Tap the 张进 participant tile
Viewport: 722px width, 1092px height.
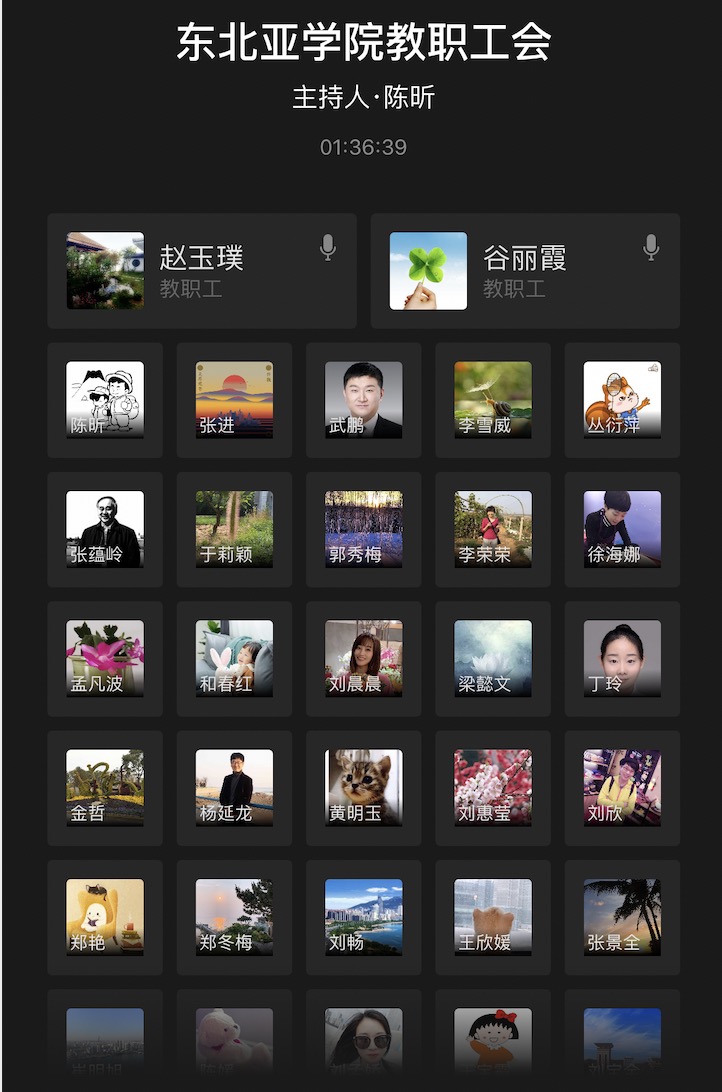point(234,400)
